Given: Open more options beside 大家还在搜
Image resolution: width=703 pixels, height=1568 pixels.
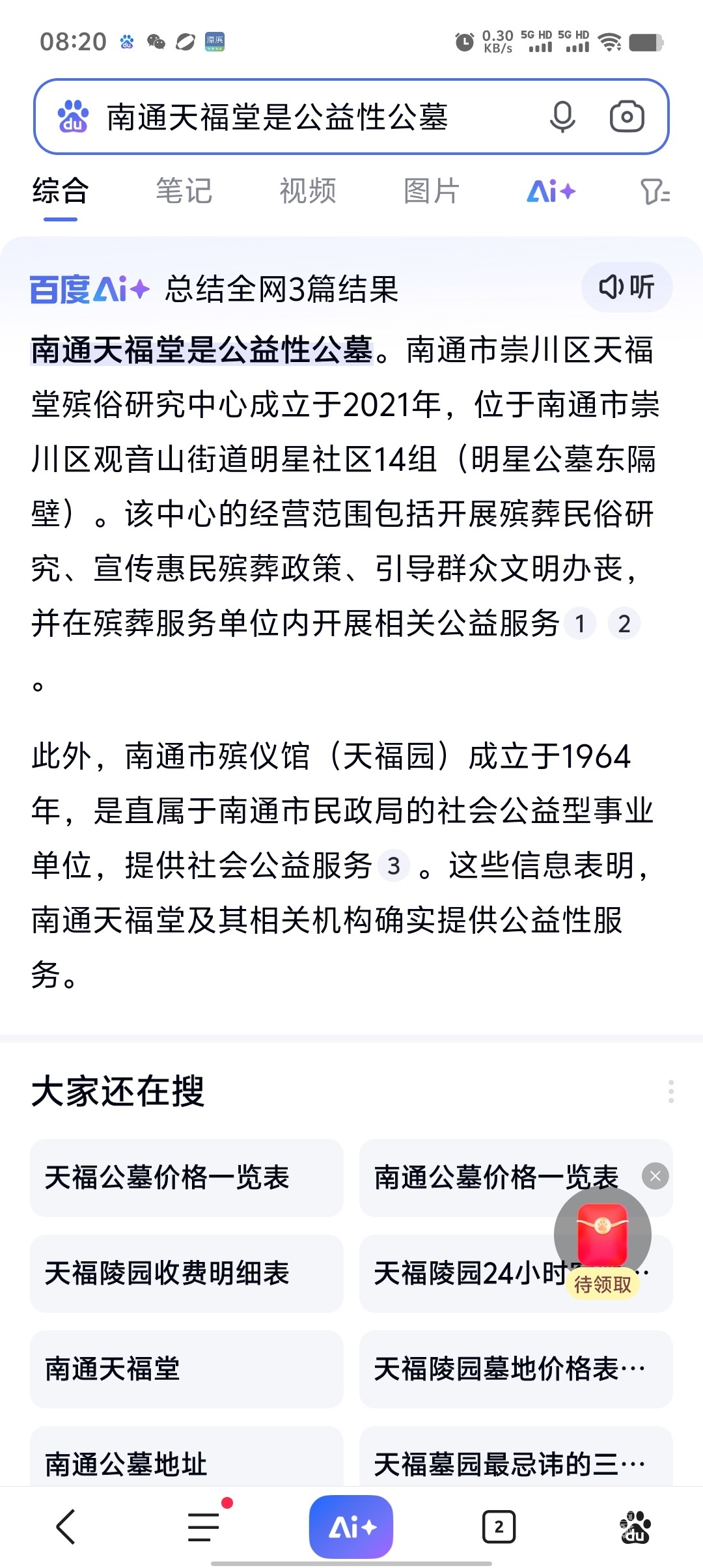Looking at the screenshot, I should coord(670,1091).
